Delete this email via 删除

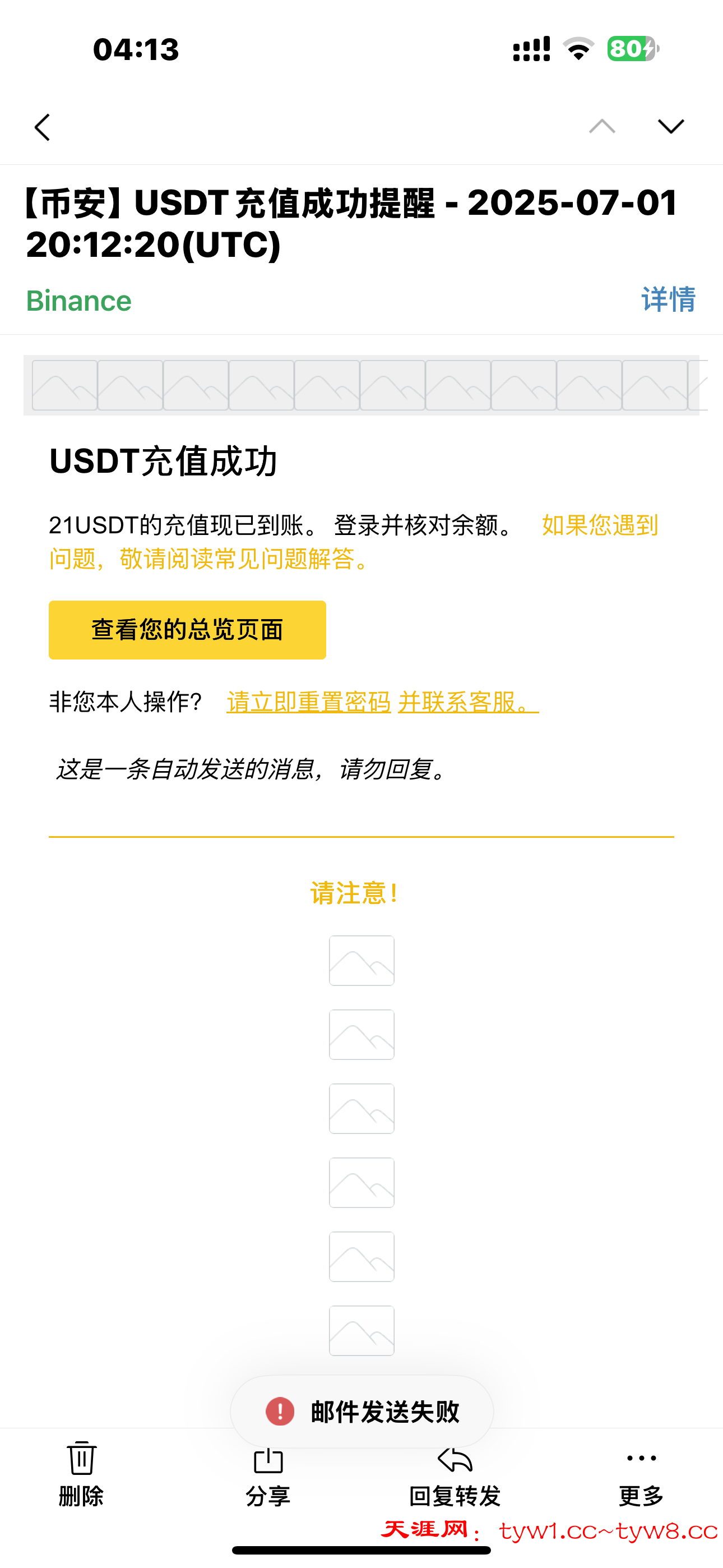81,1474
